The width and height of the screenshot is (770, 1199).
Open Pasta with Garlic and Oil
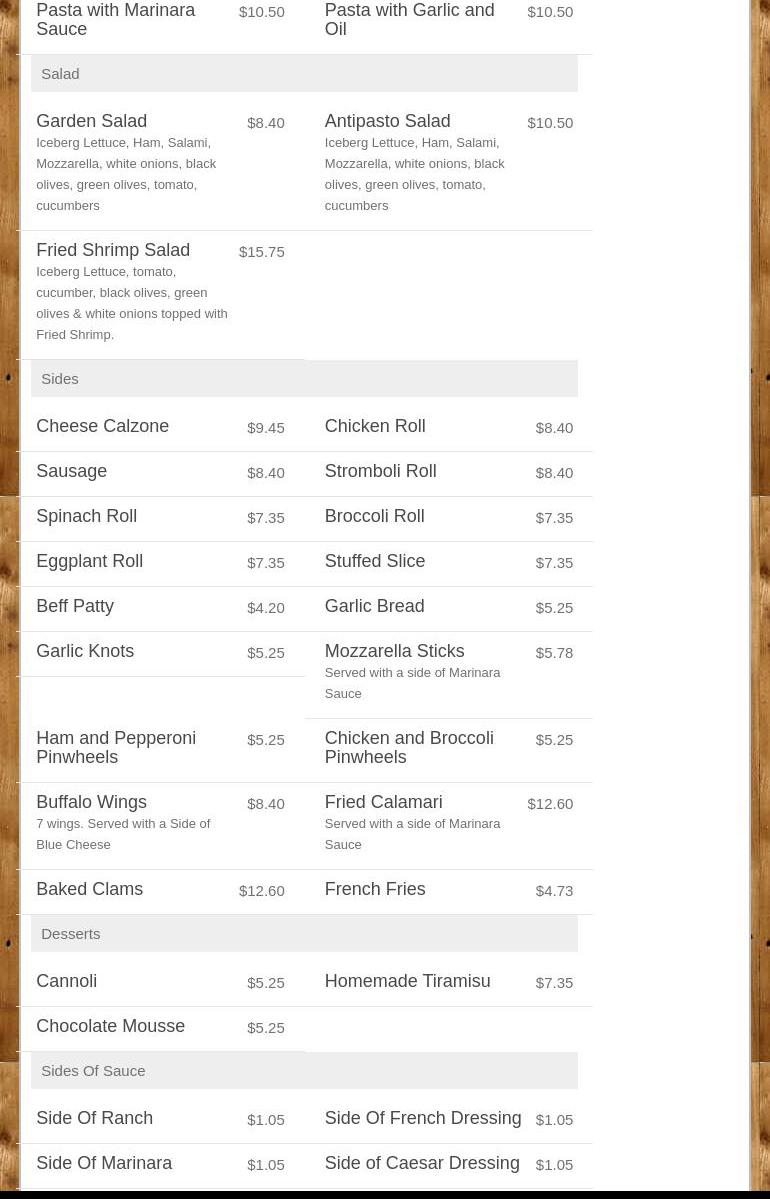409,19
